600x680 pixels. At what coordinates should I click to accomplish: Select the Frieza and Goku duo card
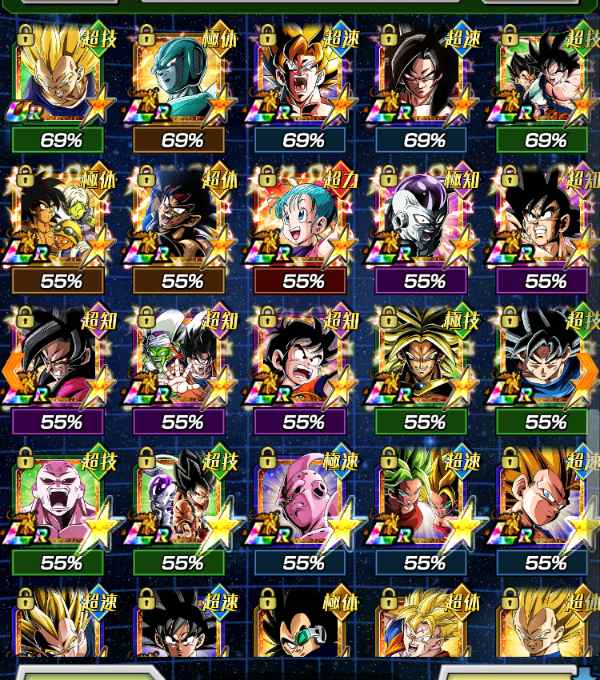pos(181,503)
